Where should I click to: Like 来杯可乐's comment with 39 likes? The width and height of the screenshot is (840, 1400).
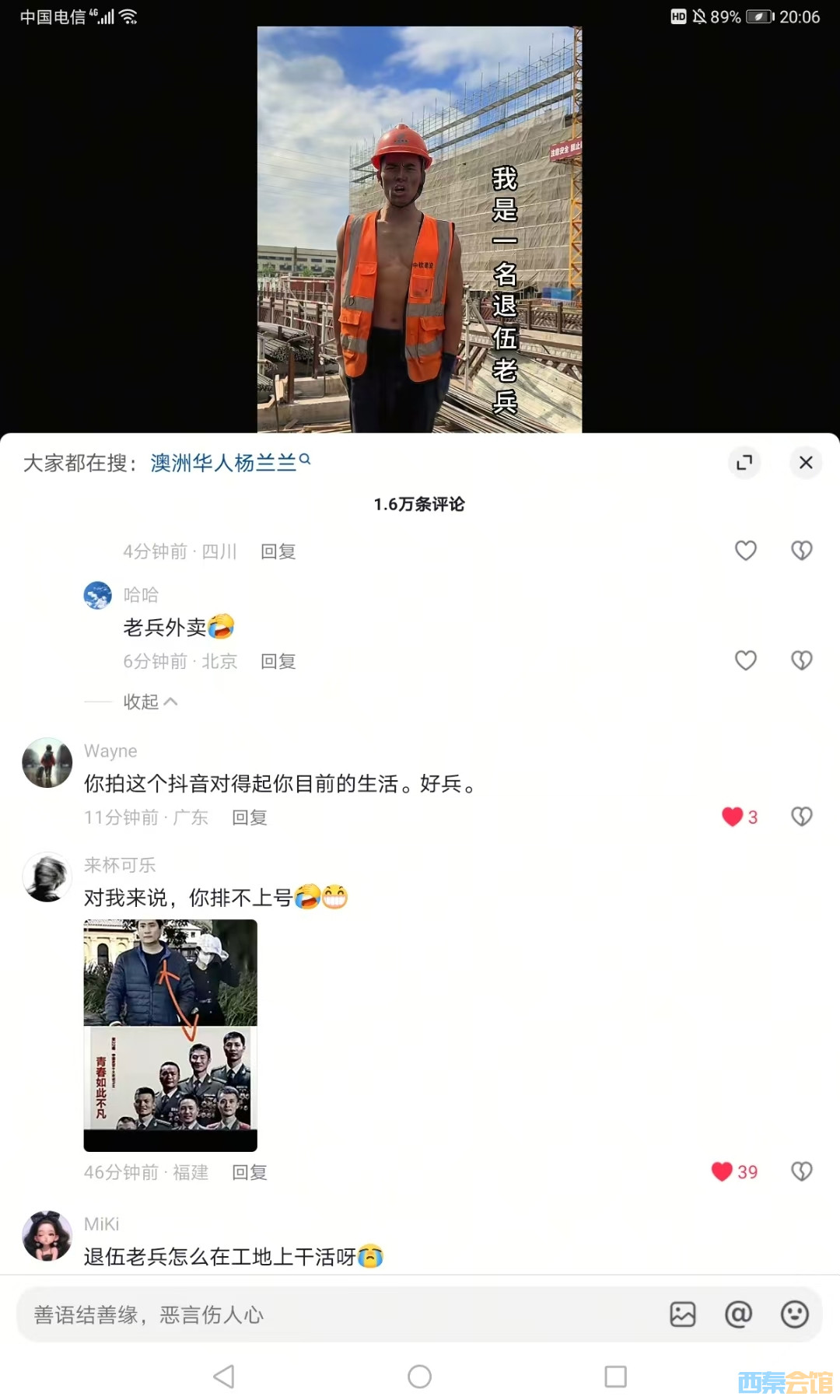[x=723, y=1171]
